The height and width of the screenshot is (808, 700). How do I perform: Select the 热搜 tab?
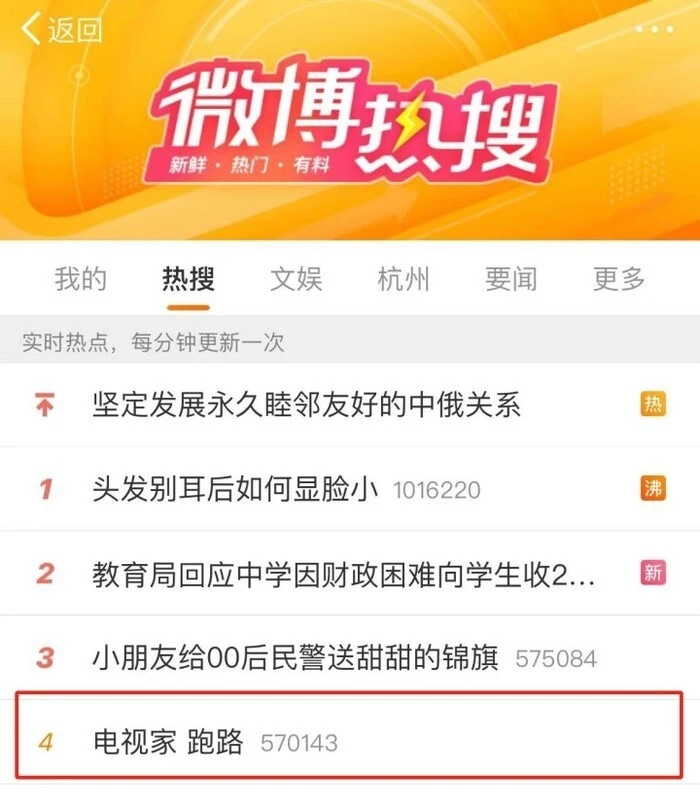pos(188,279)
